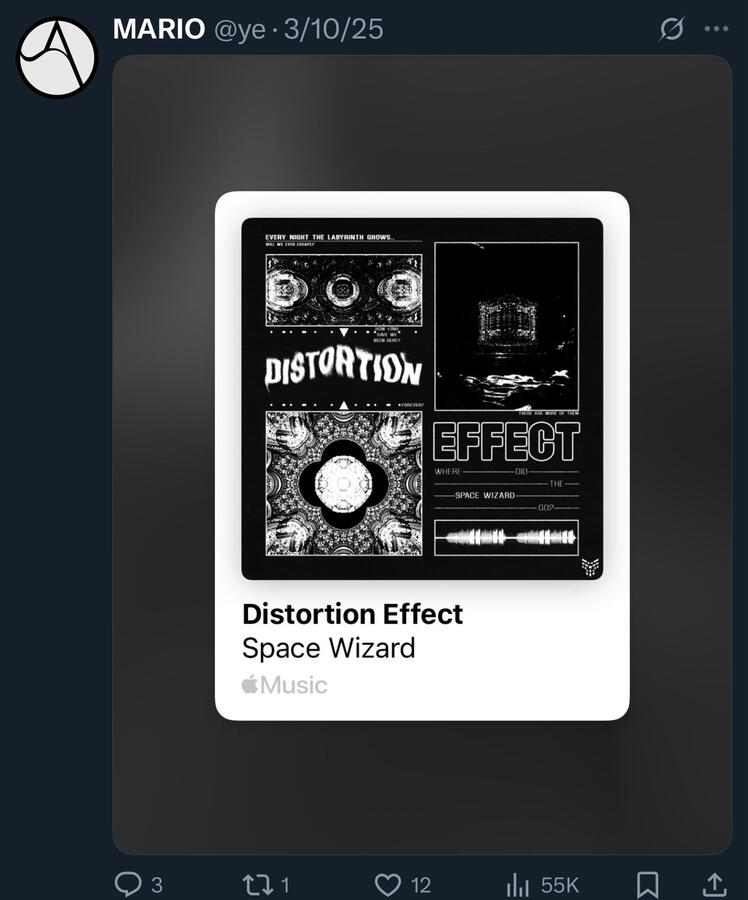Image resolution: width=748 pixels, height=900 pixels.
Task: View post analytics showing 55K views
Action: (519, 884)
